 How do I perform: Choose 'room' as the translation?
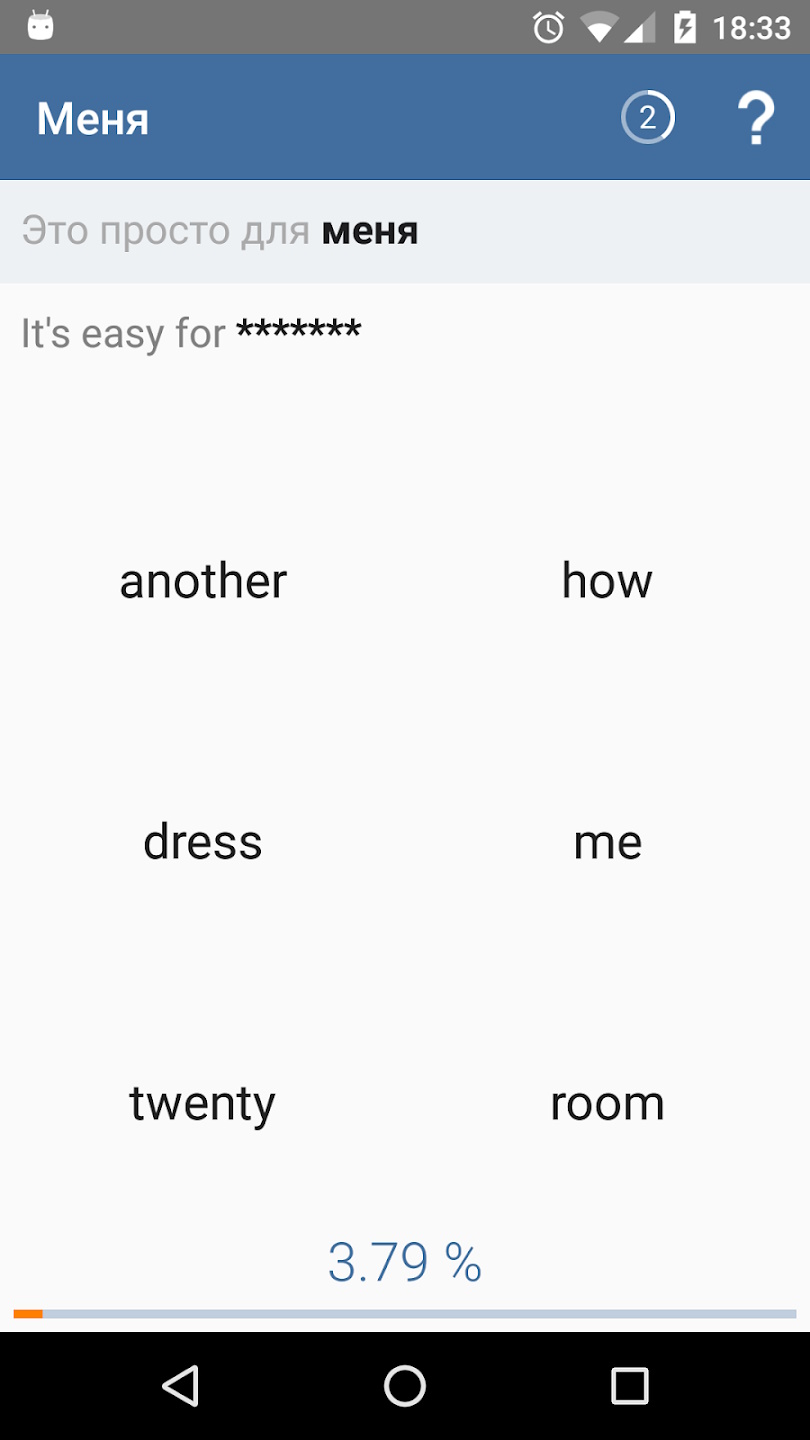(x=607, y=1103)
